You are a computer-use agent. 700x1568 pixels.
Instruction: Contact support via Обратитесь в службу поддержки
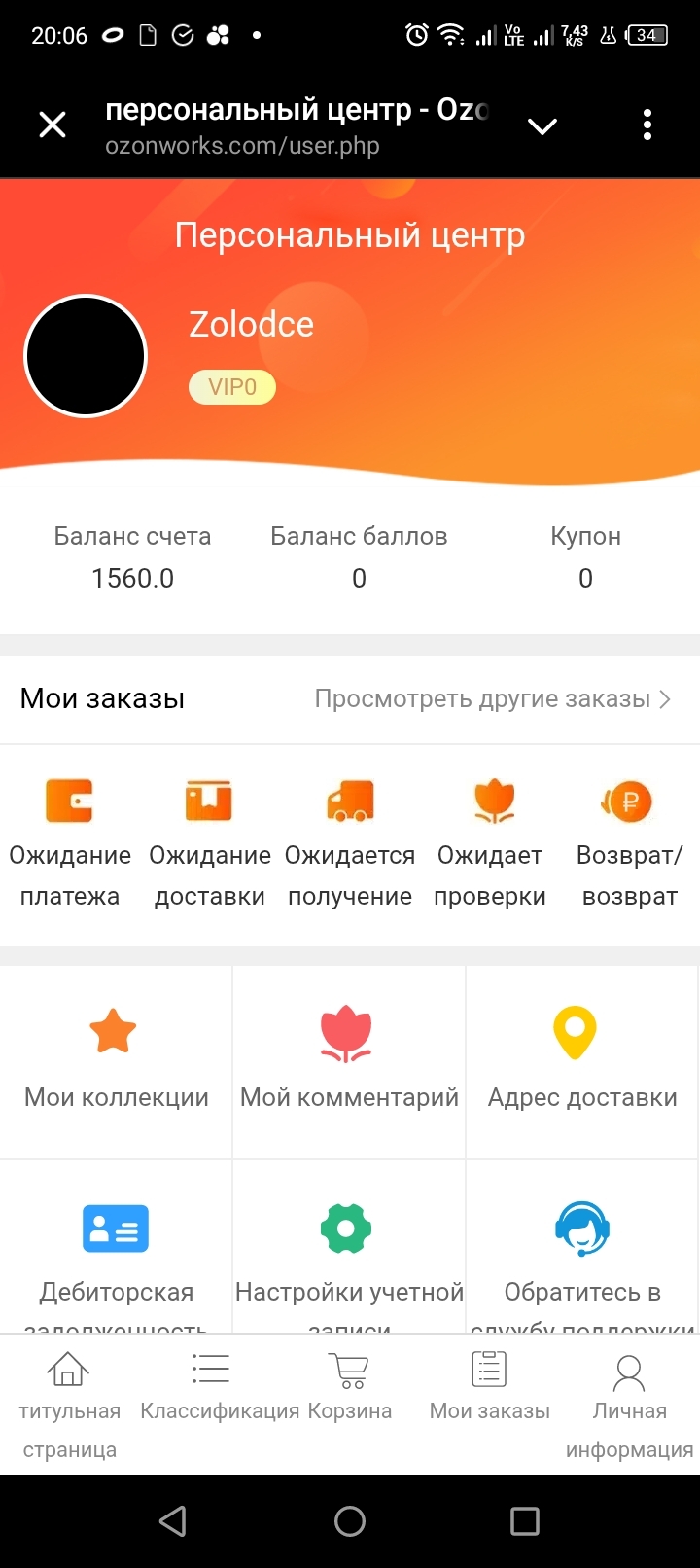coord(581,1255)
